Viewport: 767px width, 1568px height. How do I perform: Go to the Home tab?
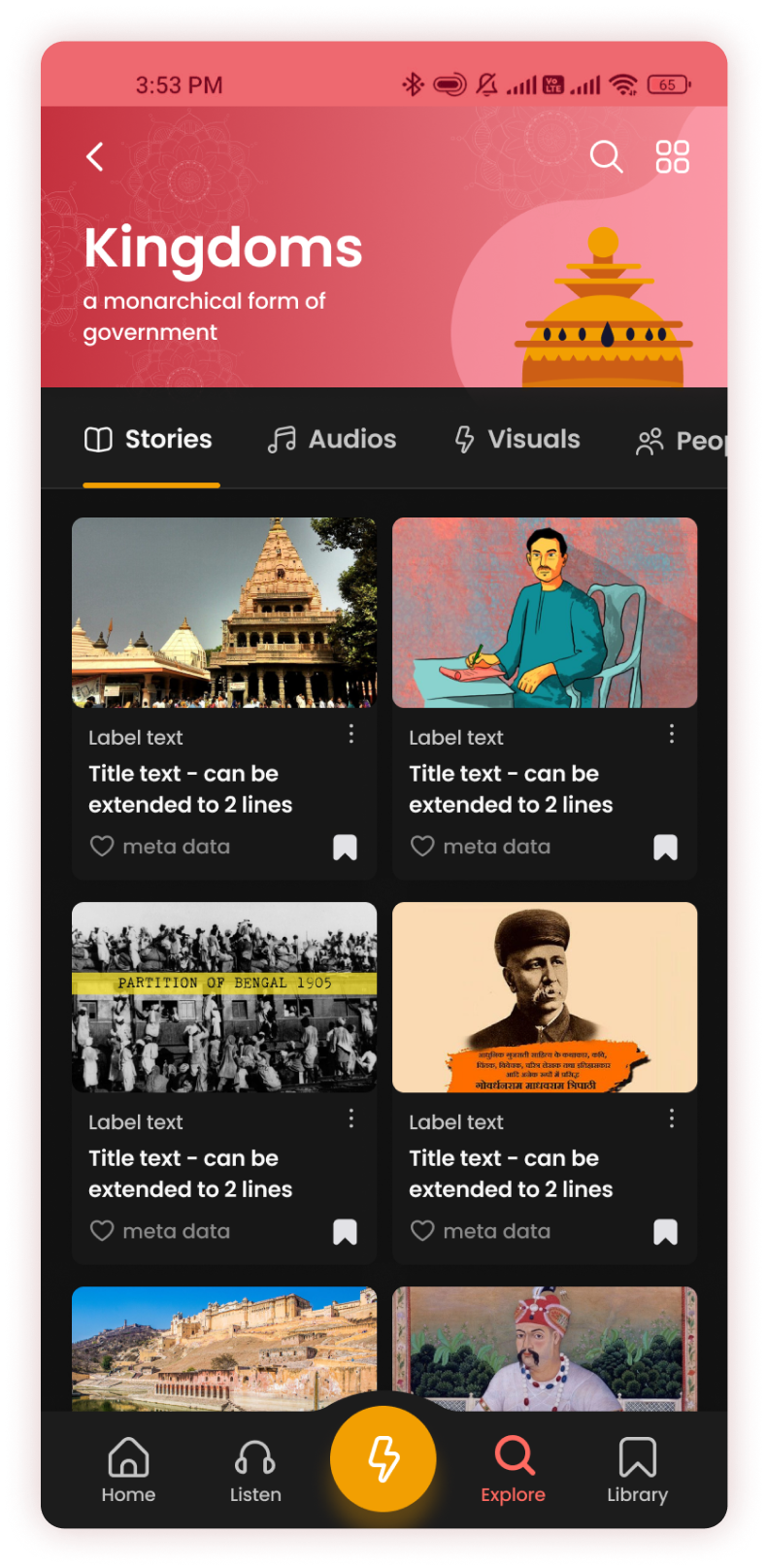[128, 1470]
